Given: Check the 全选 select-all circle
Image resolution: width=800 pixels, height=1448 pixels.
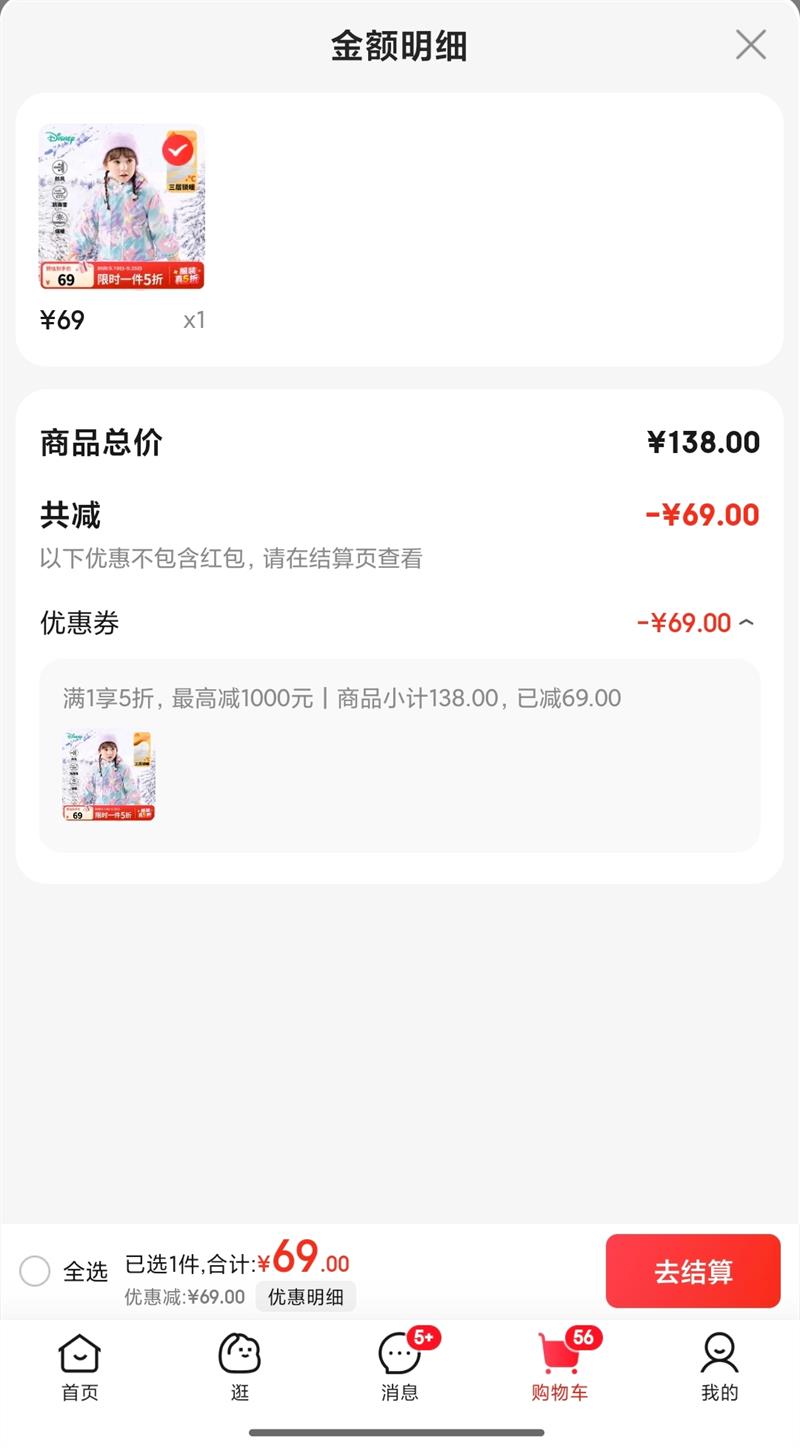Looking at the screenshot, I should tap(35, 1271).
